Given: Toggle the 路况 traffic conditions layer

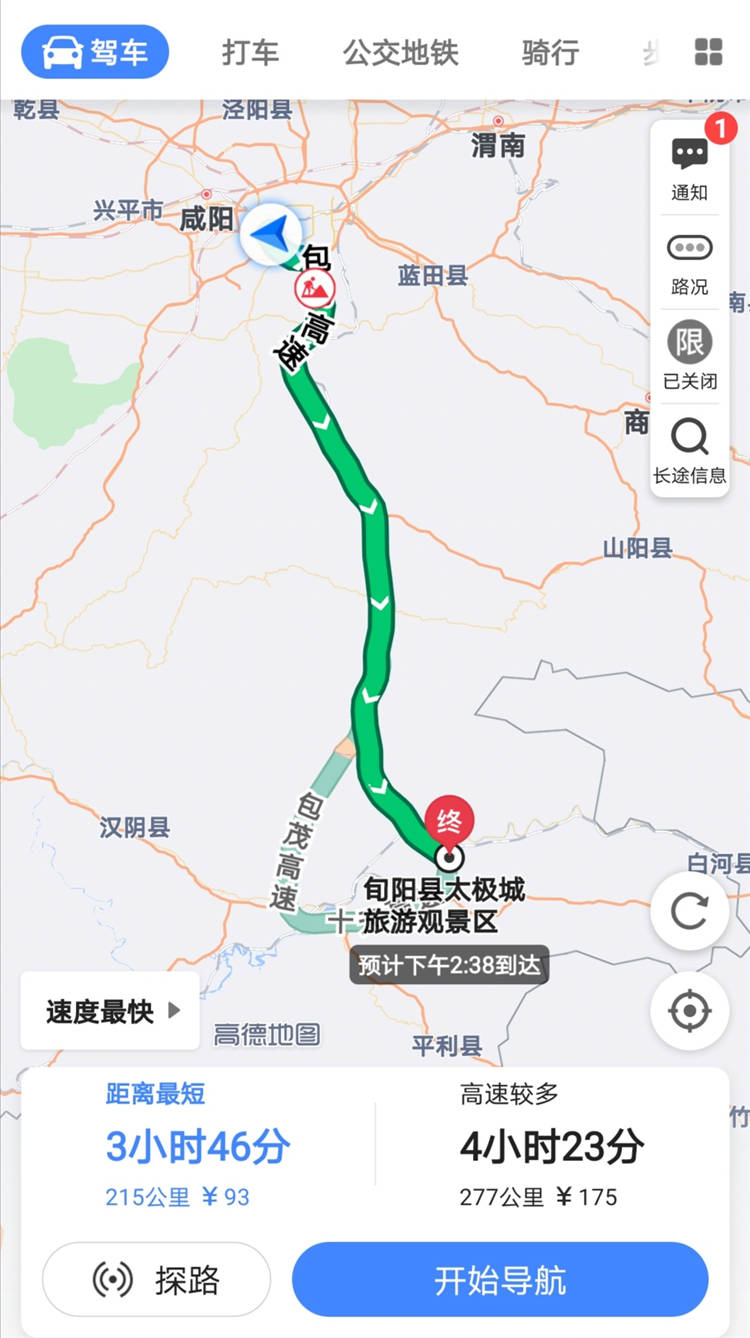Looking at the screenshot, I should [x=689, y=259].
